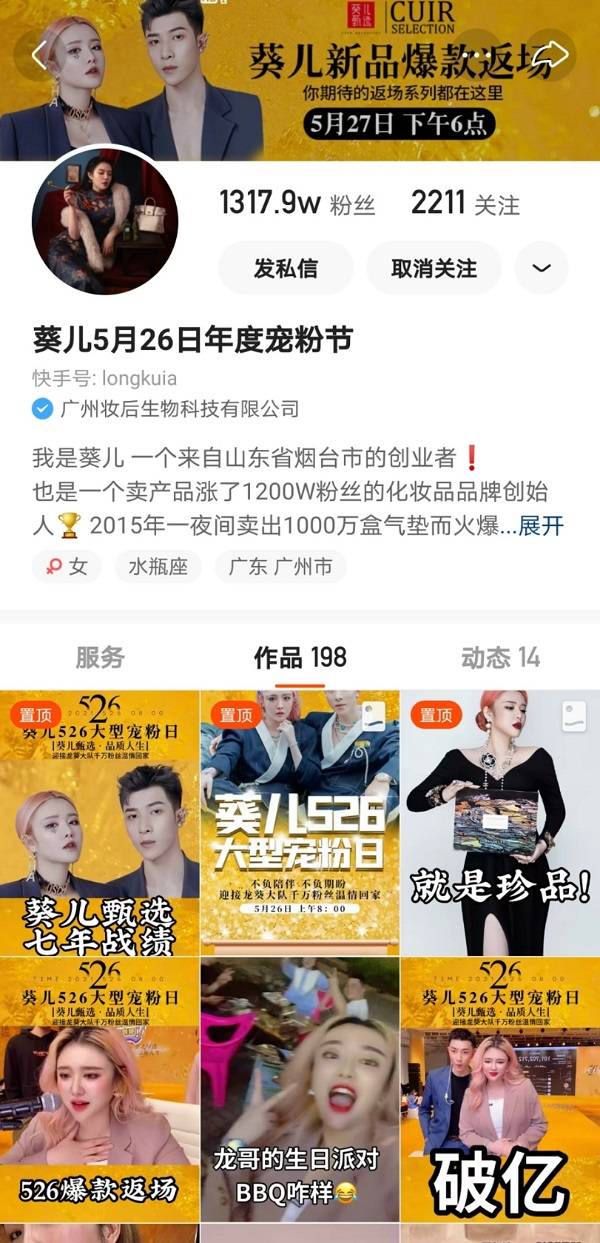Play the video labeled 破亿
This screenshot has height=1243, width=600.
coord(500,1090)
